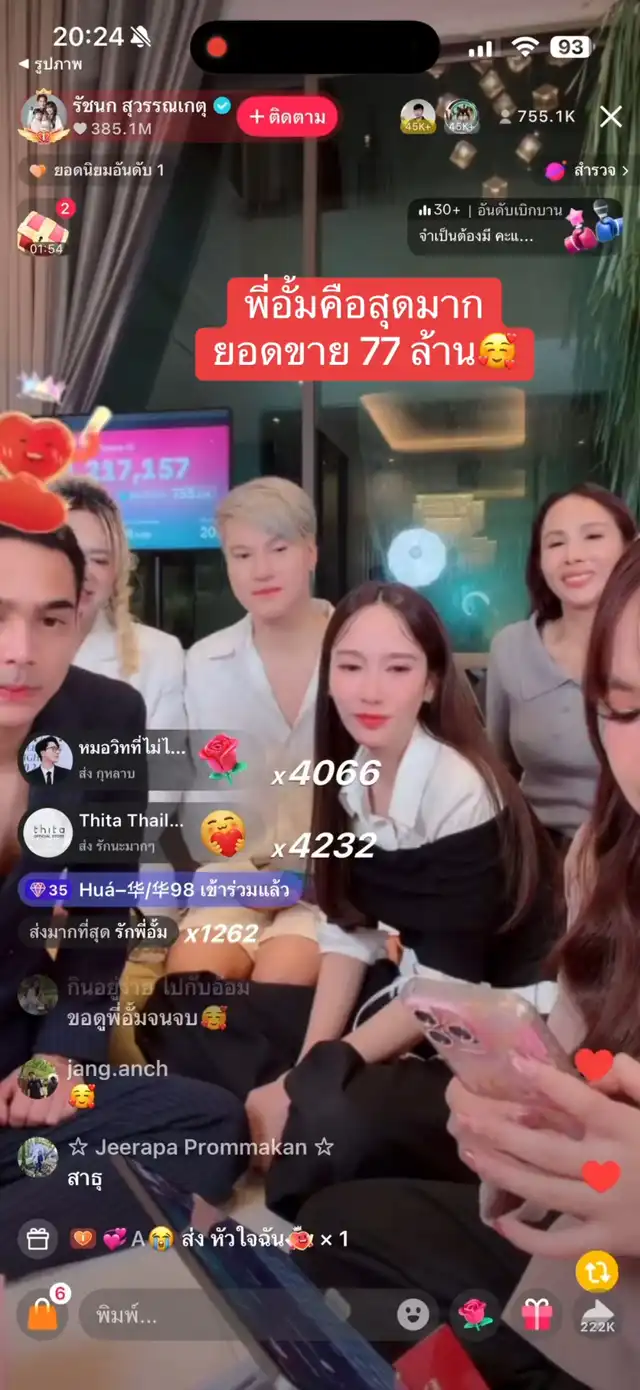Follow the host with ติดตาม button
Screen dimensions: 640x1390
click(287, 117)
